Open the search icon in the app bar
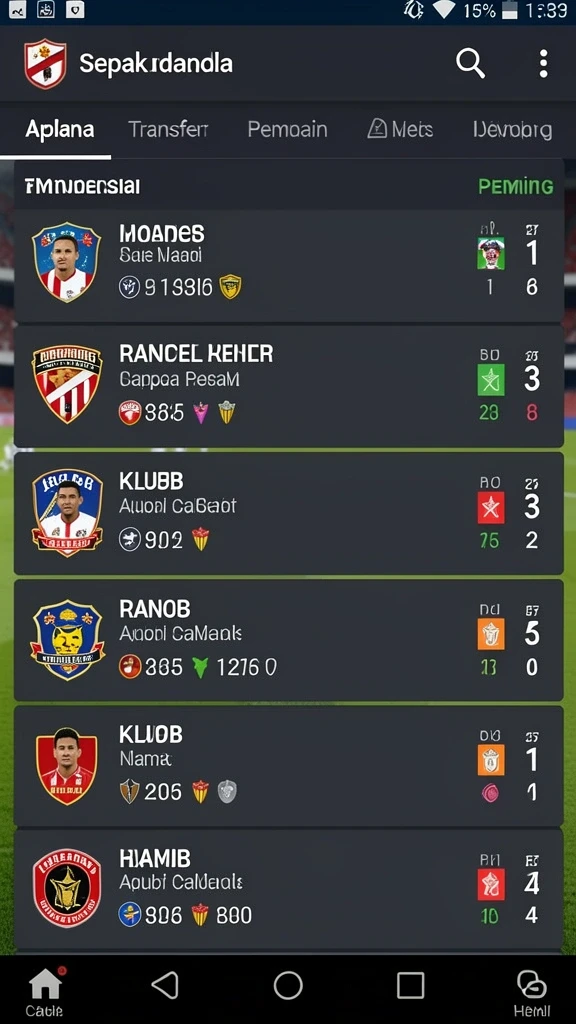 pos(470,63)
